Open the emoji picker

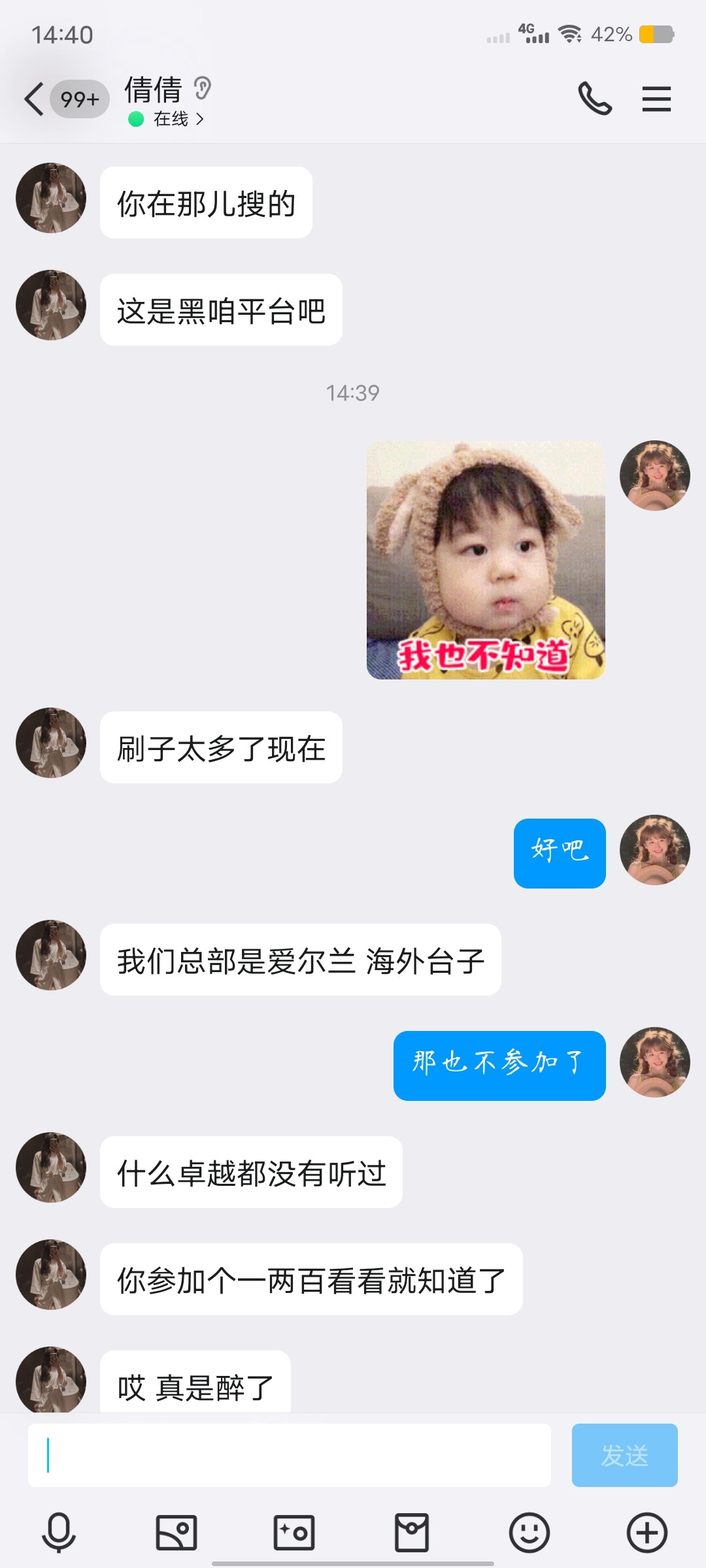click(529, 1532)
